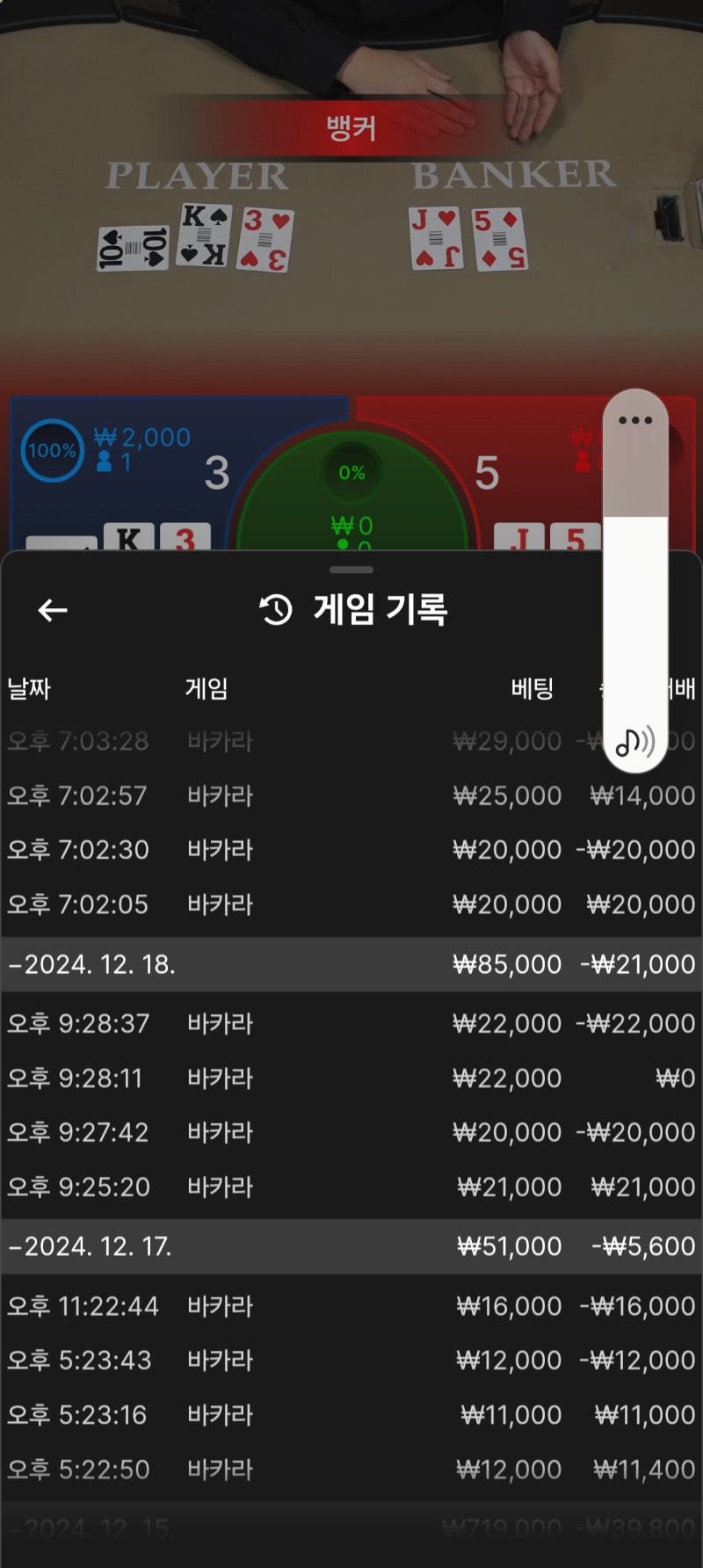View details of the 오후 9:28:37 game
The image size is (703, 1568).
point(351,1023)
